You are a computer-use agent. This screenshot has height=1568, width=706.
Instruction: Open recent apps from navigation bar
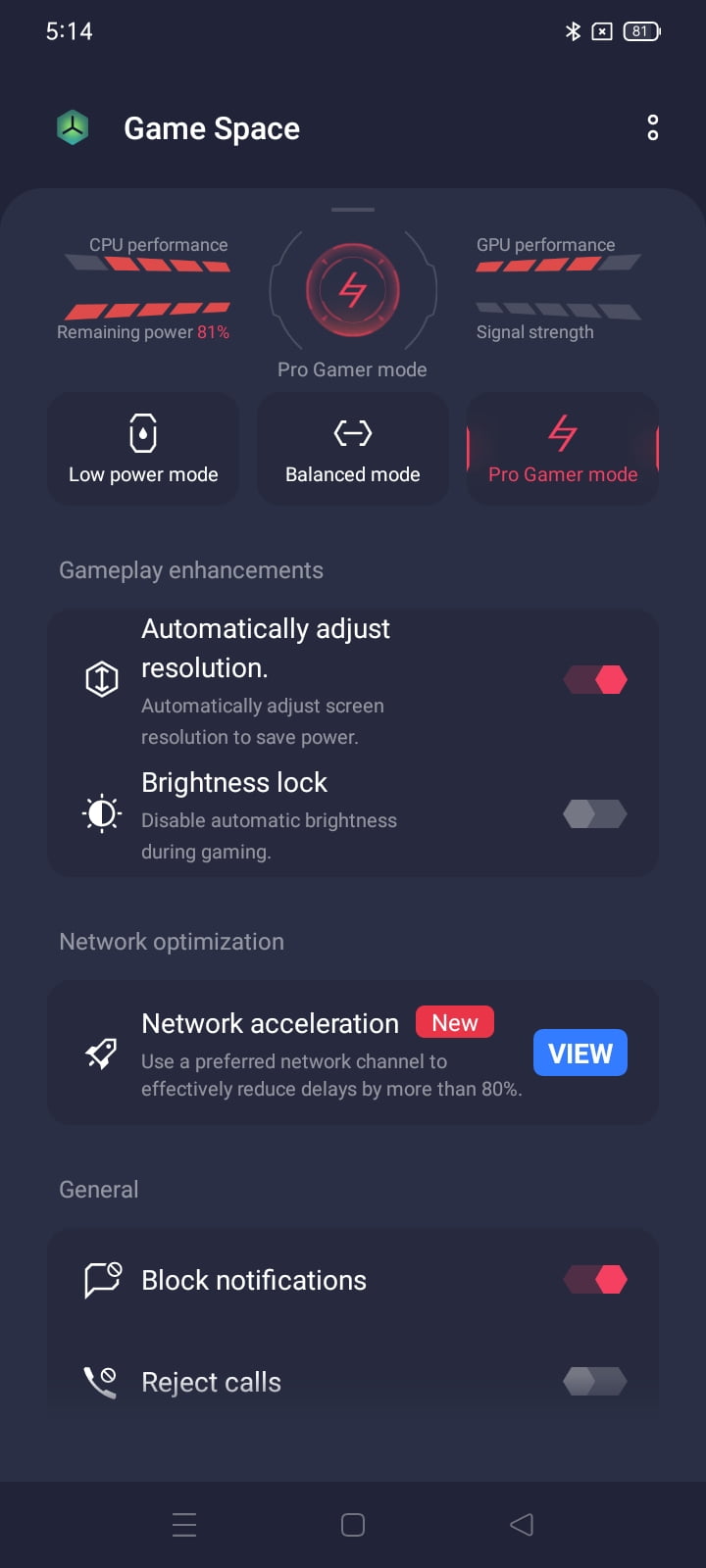(x=184, y=1524)
